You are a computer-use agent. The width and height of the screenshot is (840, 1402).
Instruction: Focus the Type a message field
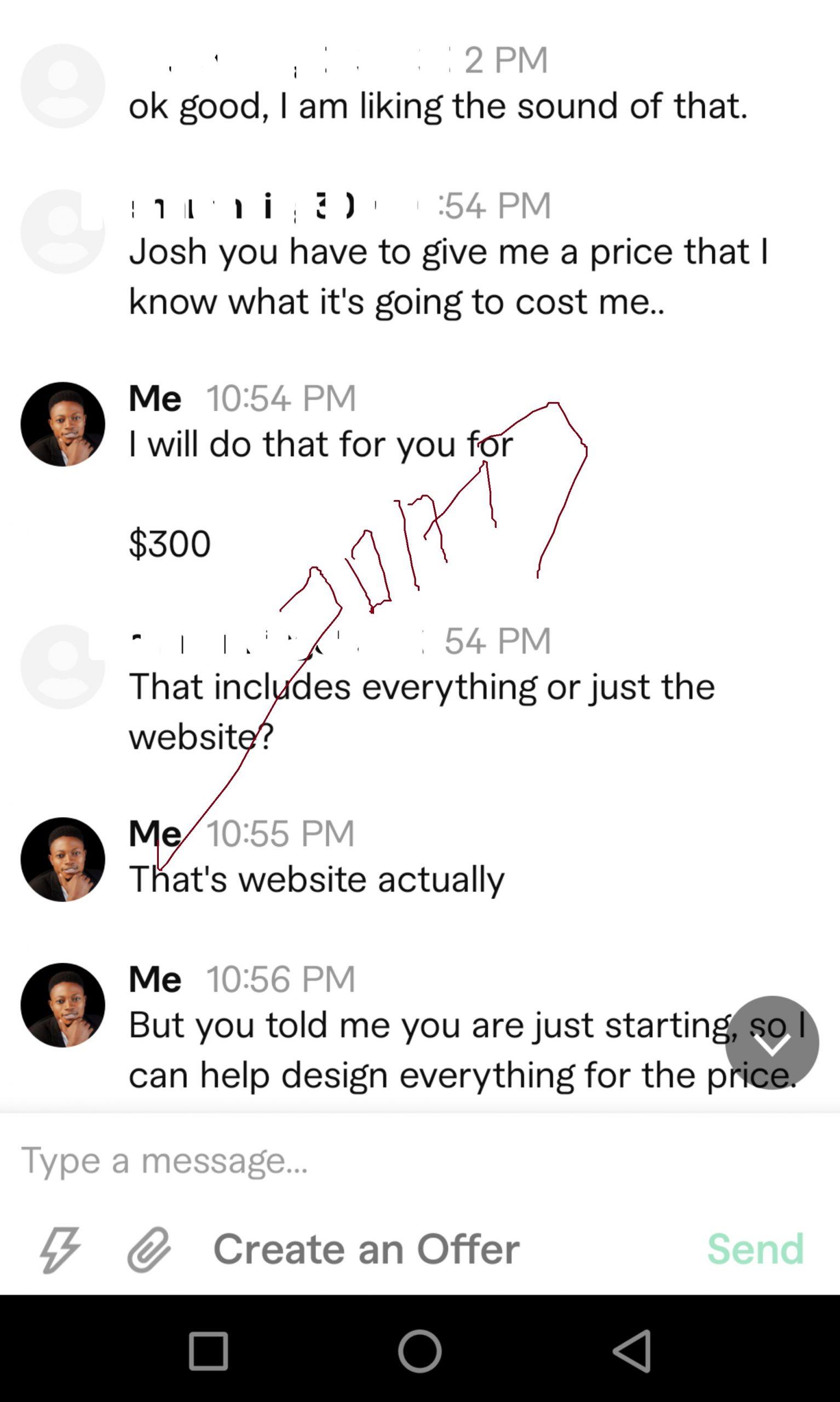tap(420, 1160)
